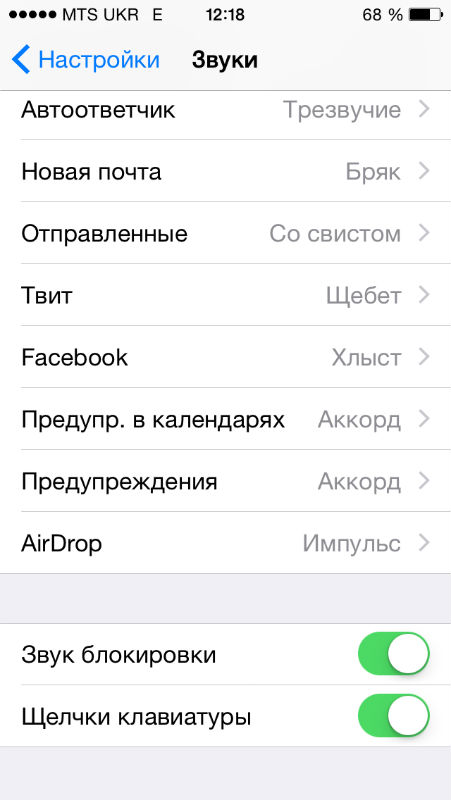Open the Новая почта sound row
Screen dimensions: 451x800
point(226,171)
